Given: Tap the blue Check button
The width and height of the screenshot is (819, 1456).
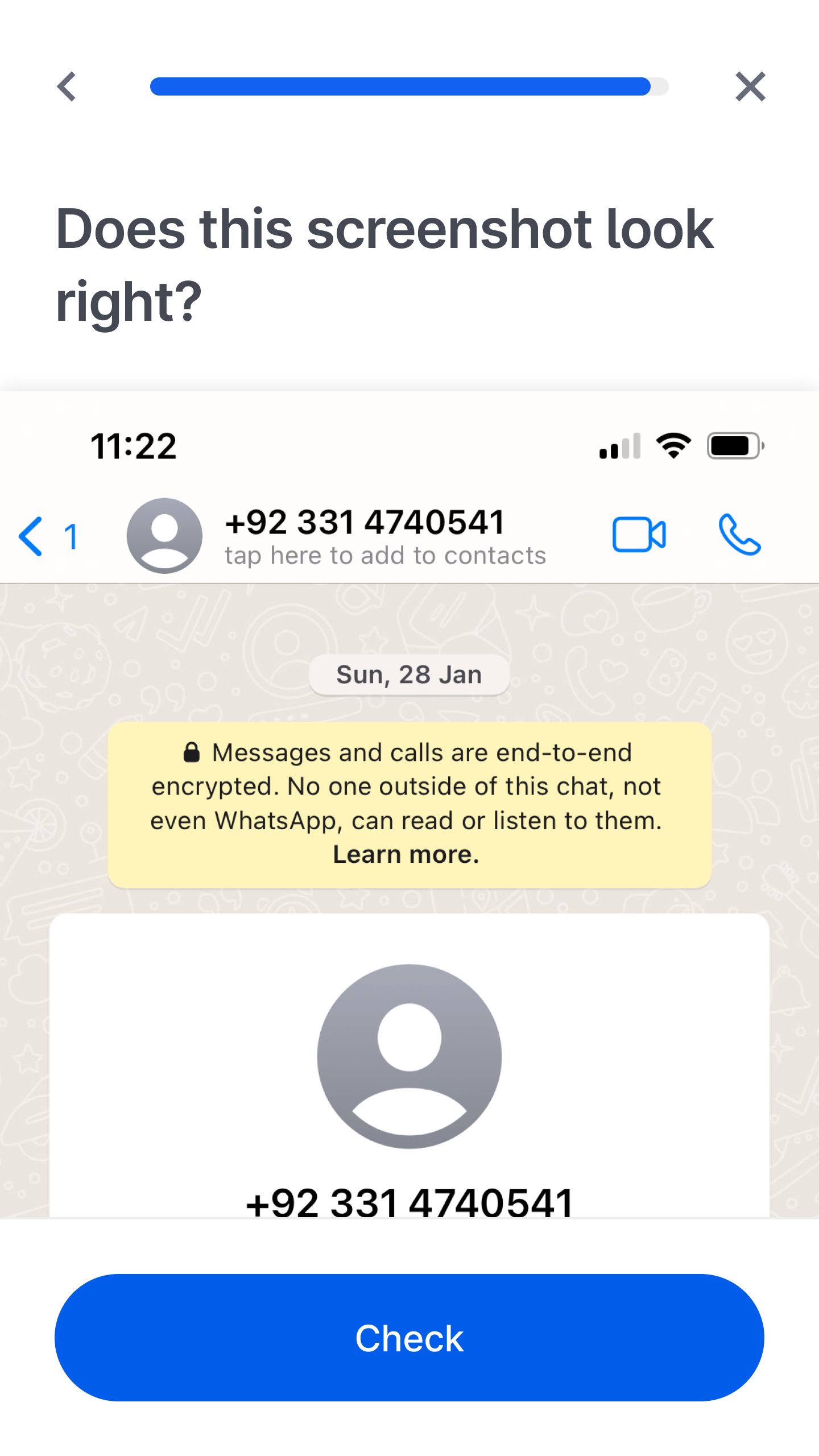Looking at the screenshot, I should point(409,1338).
